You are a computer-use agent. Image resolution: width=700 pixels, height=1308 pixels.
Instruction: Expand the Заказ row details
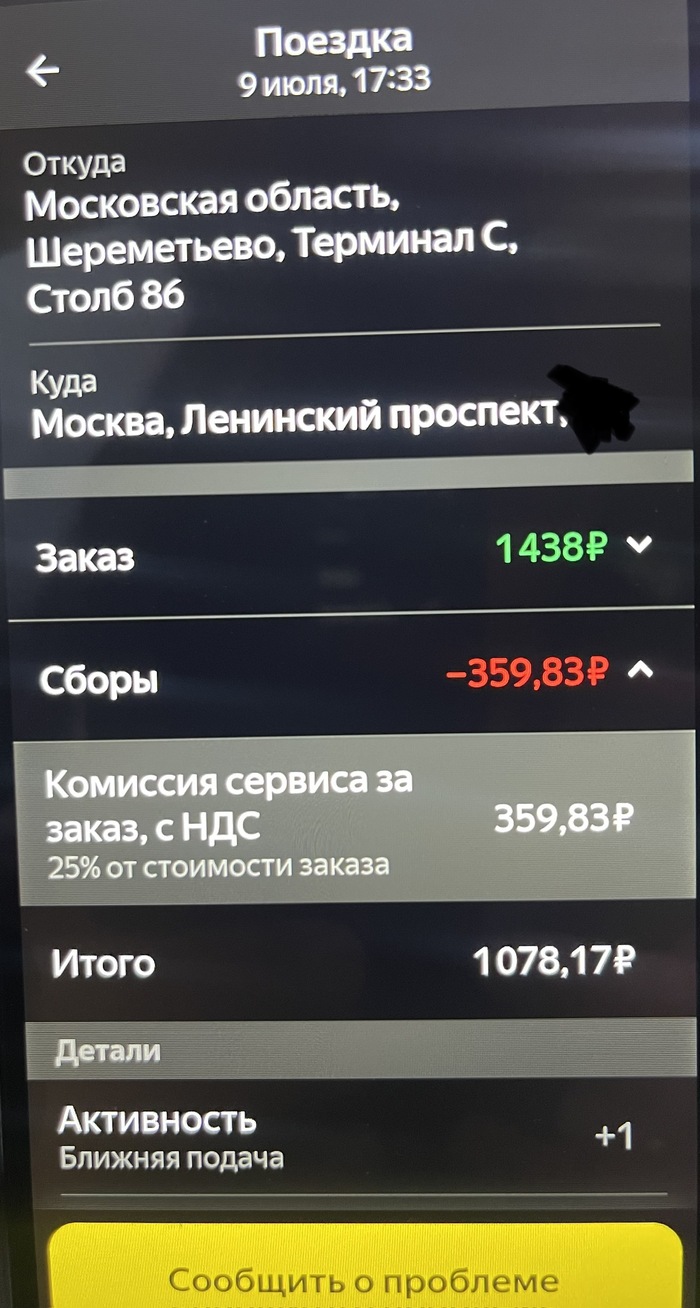(x=638, y=546)
